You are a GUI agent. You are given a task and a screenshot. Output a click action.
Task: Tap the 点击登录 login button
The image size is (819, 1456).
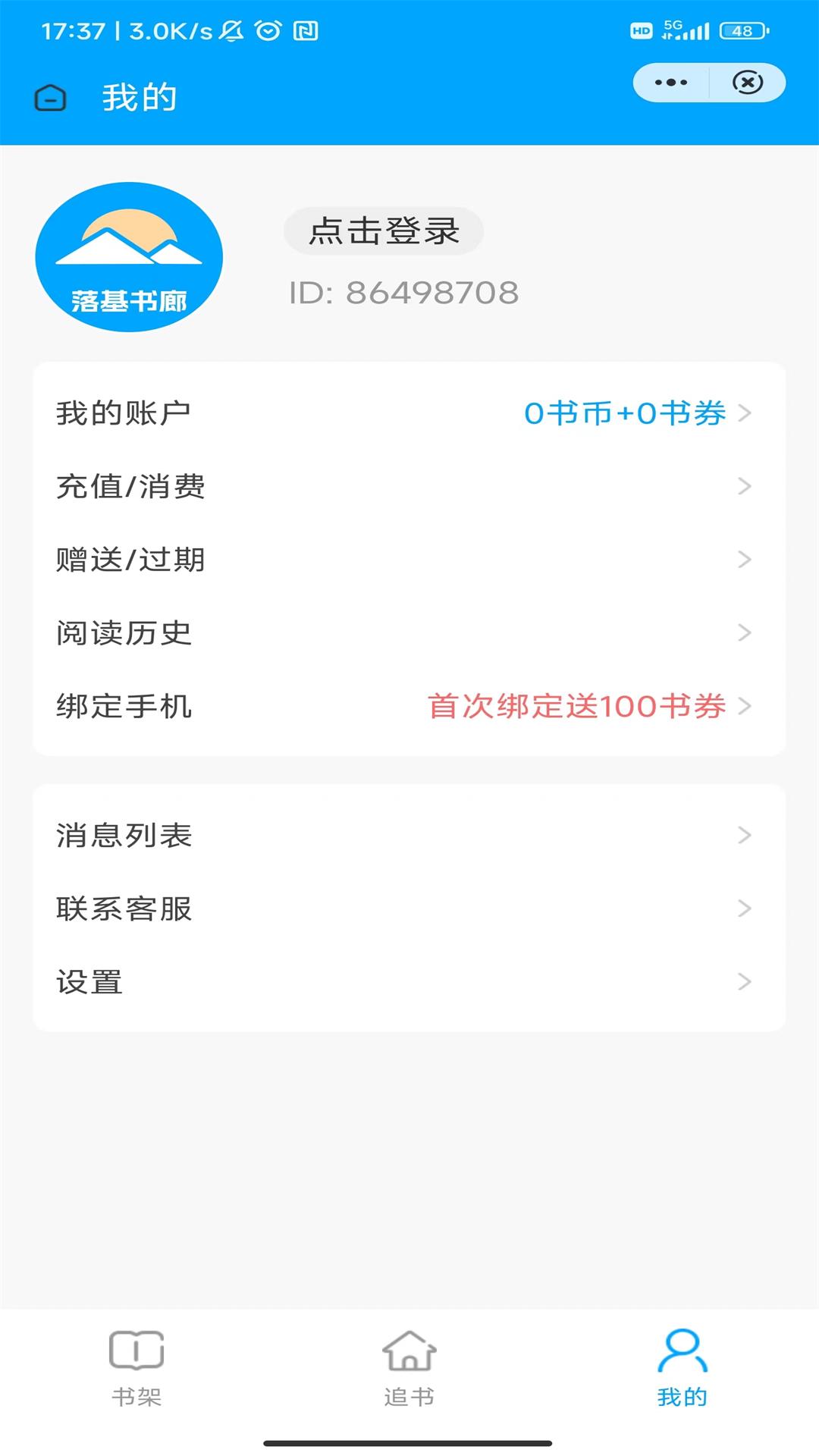click(x=384, y=231)
